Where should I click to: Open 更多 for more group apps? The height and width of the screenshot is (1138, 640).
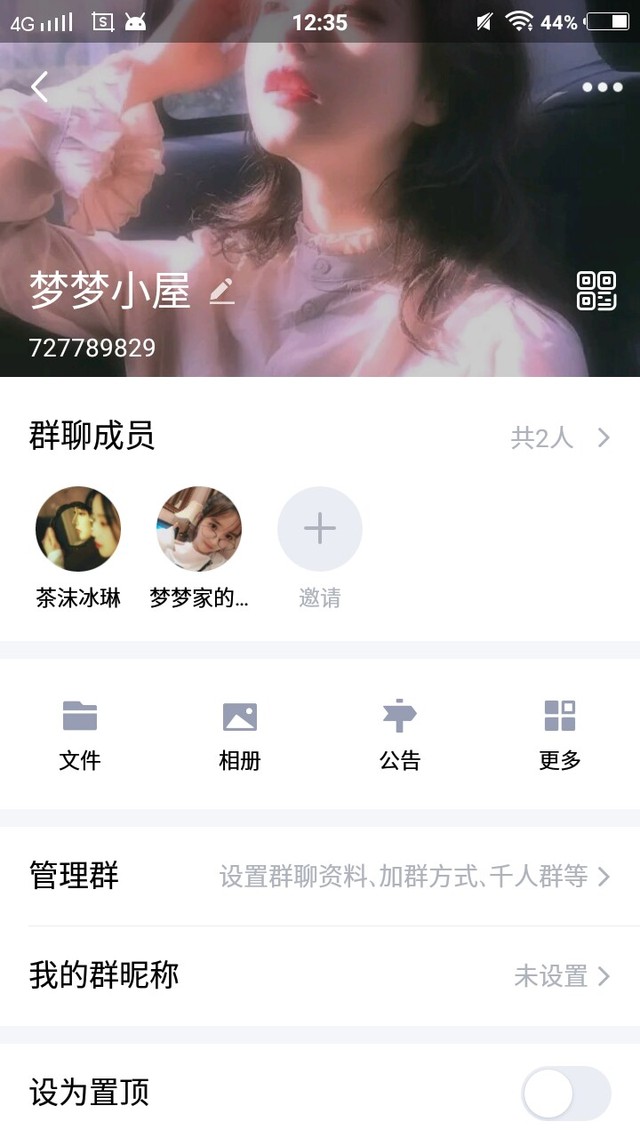click(x=560, y=734)
